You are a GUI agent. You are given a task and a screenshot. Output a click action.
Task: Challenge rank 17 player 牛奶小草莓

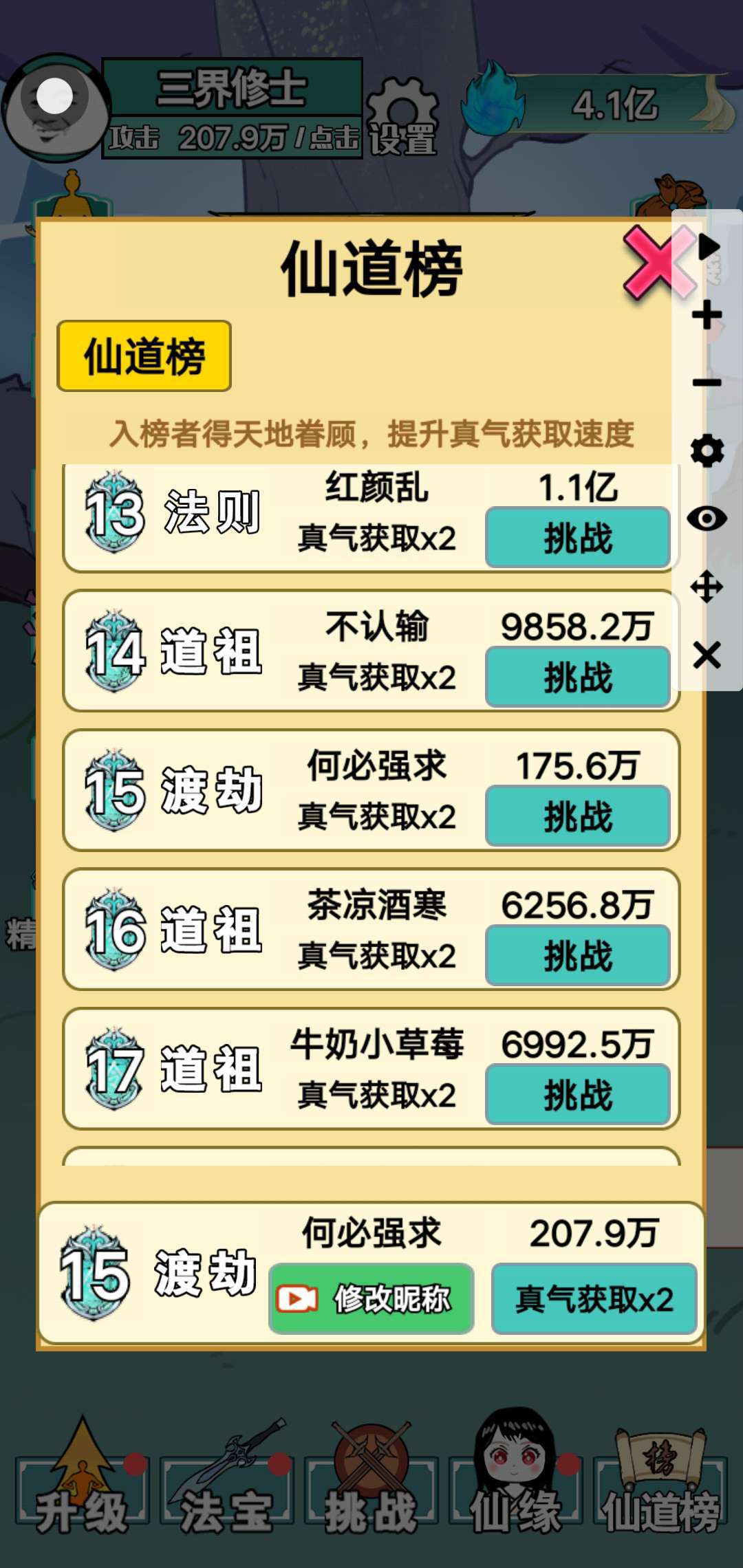[577, 1095]
